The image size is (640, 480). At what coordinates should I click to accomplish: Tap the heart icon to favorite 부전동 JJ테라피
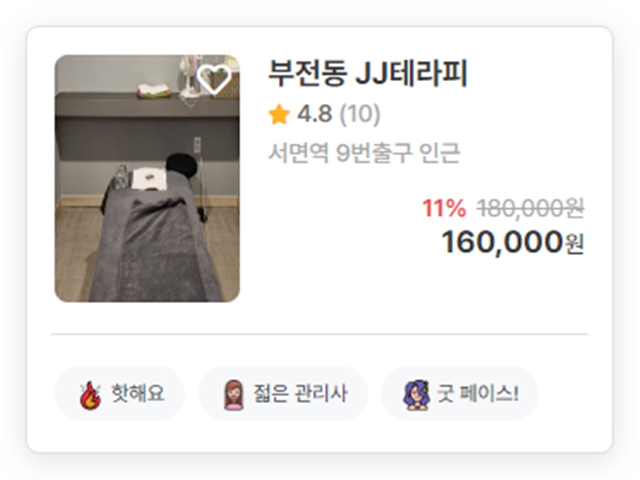[x=214, y=80]
